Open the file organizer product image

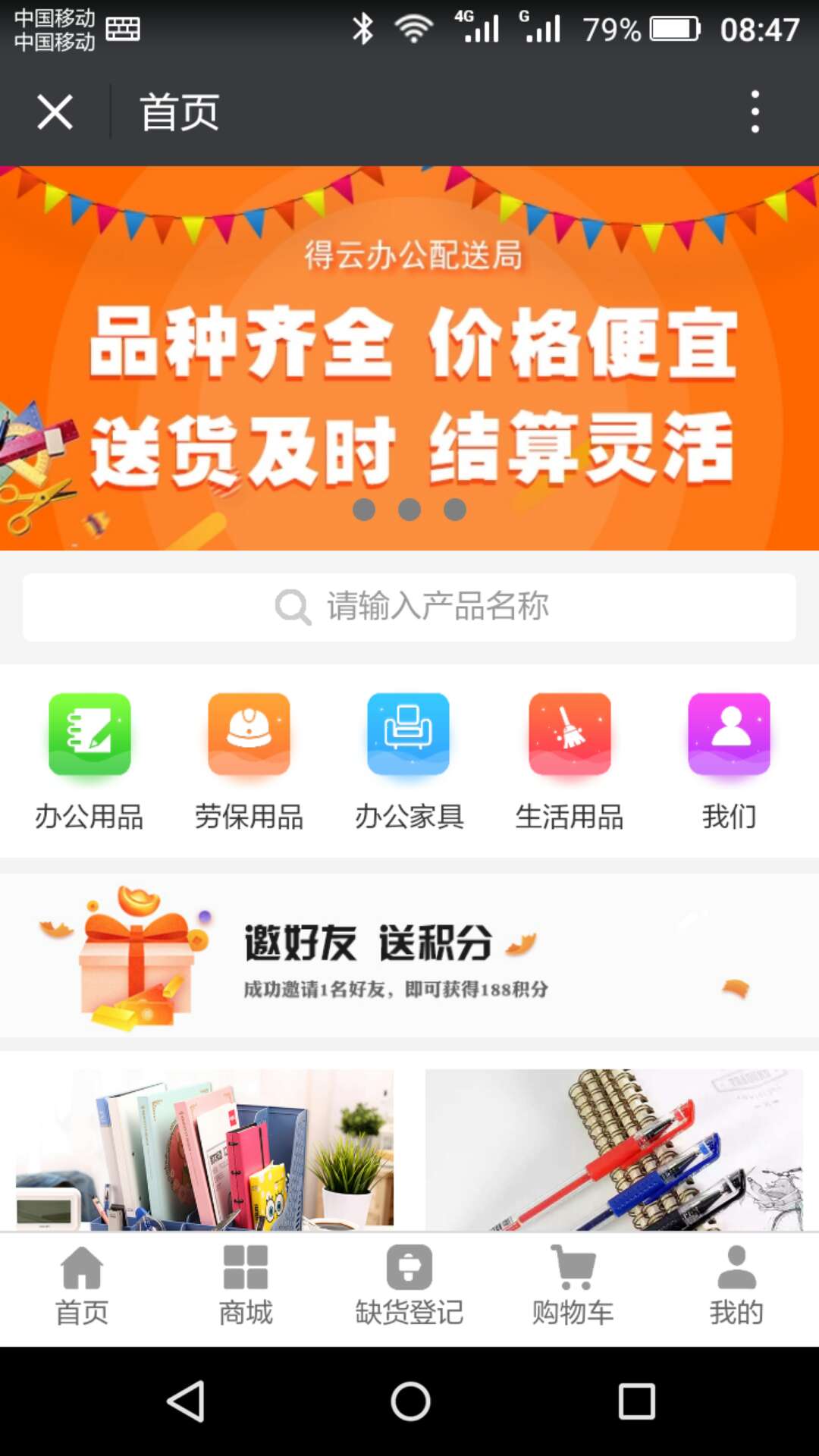point(205,1149)
